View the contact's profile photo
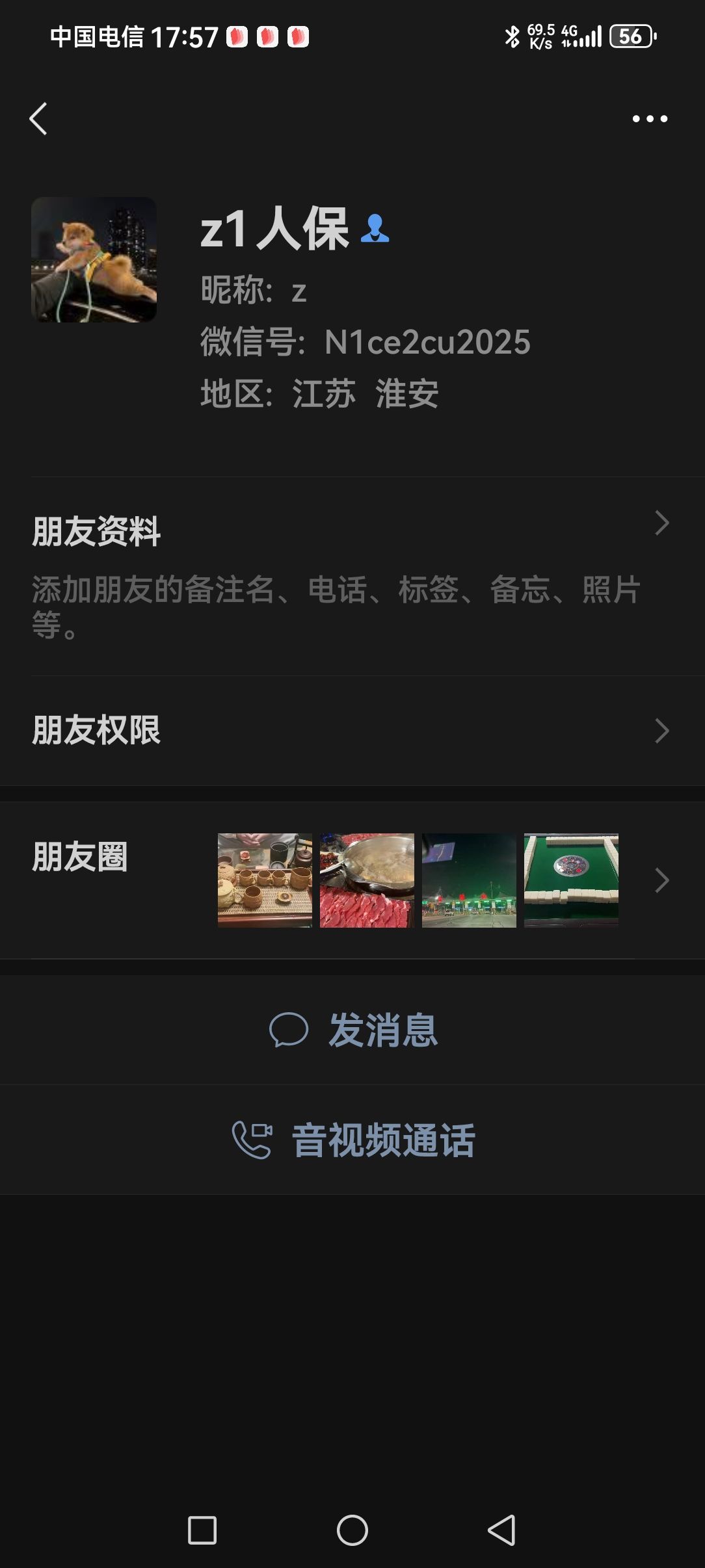The height and width of the screenshot is (1568, 705). coord(94,260)
